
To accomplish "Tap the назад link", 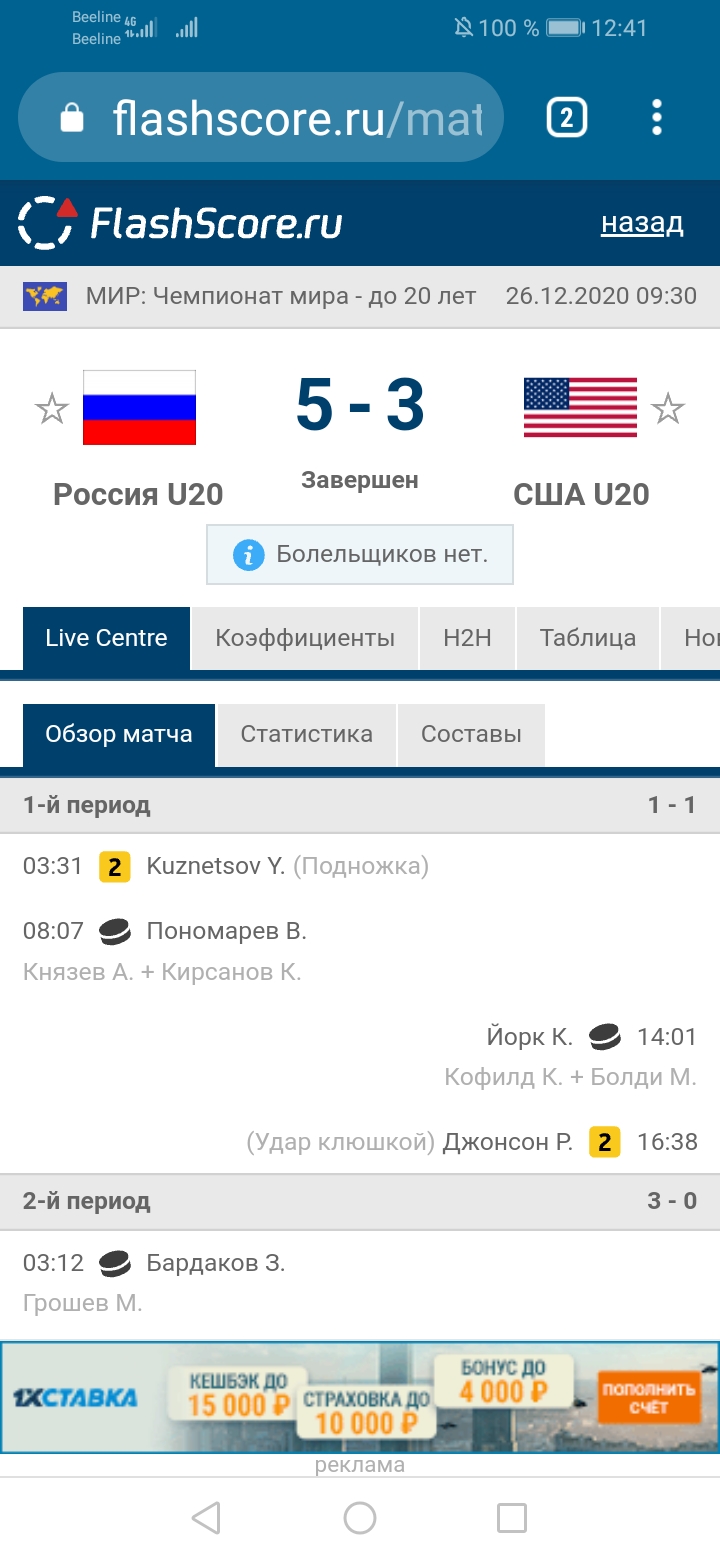I will [642, 223].
